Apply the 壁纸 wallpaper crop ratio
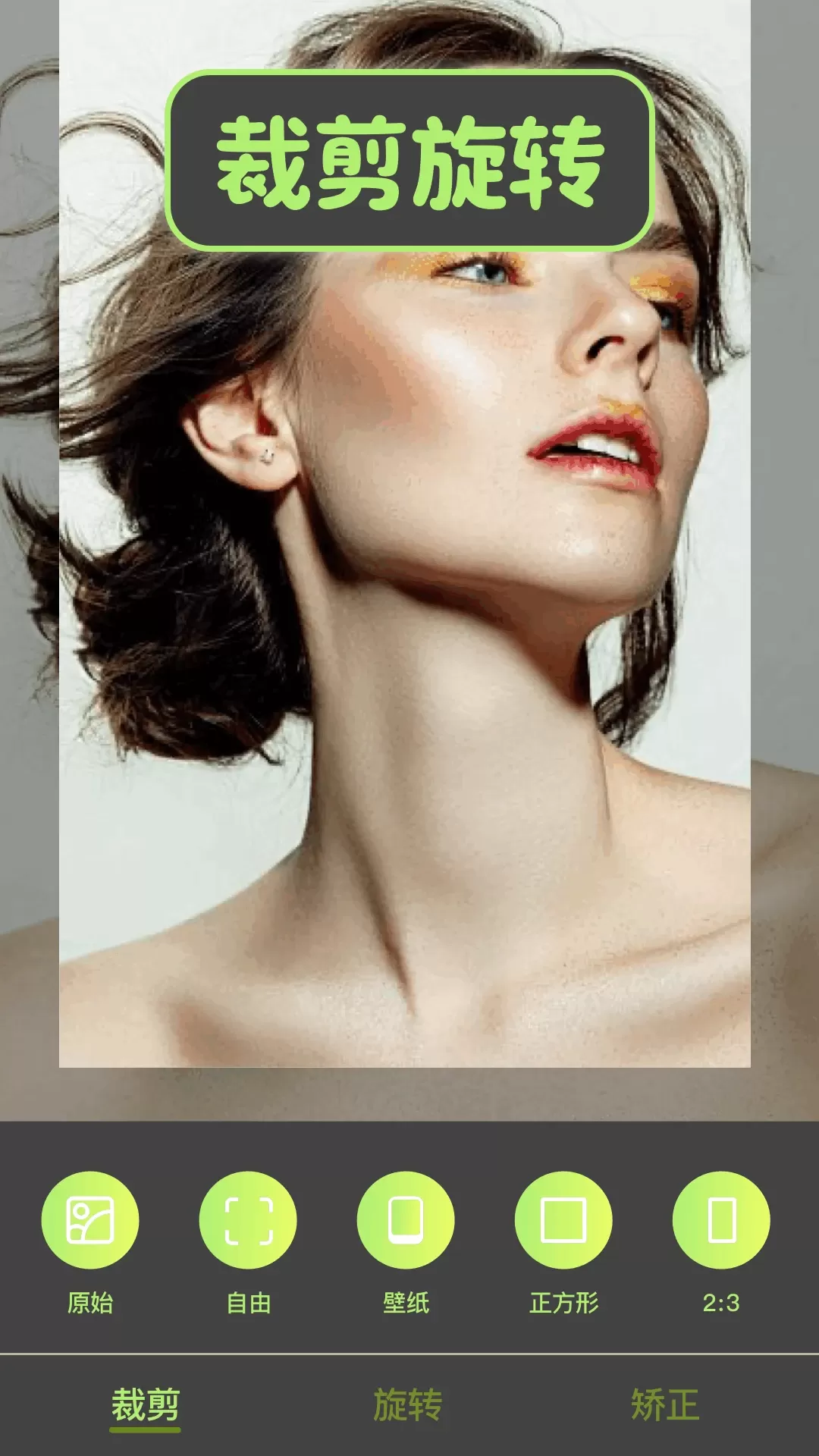 [x=406, y=1219]
